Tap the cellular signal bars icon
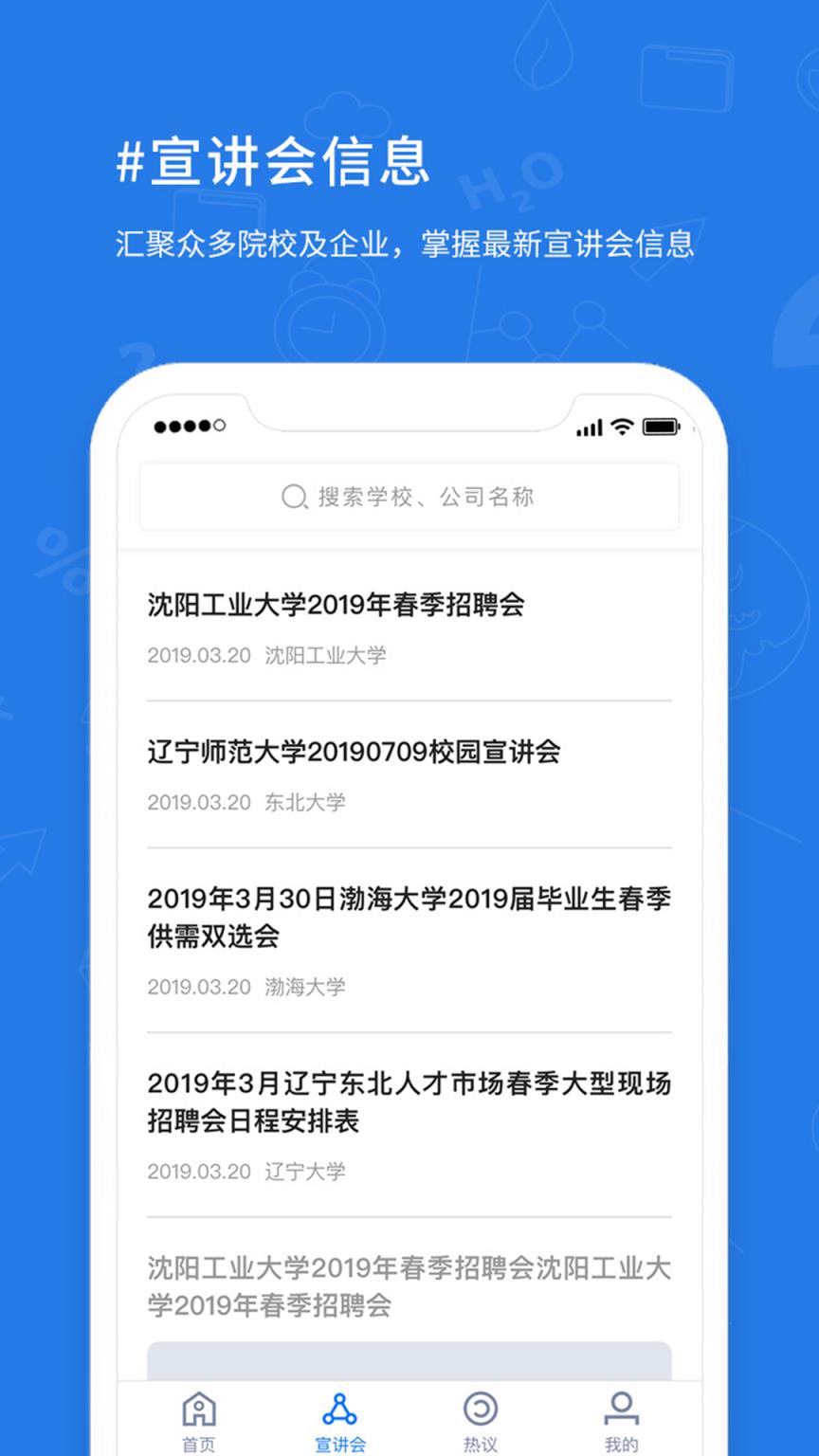This screenshot has height=1456, width=819. coord(588,428)
